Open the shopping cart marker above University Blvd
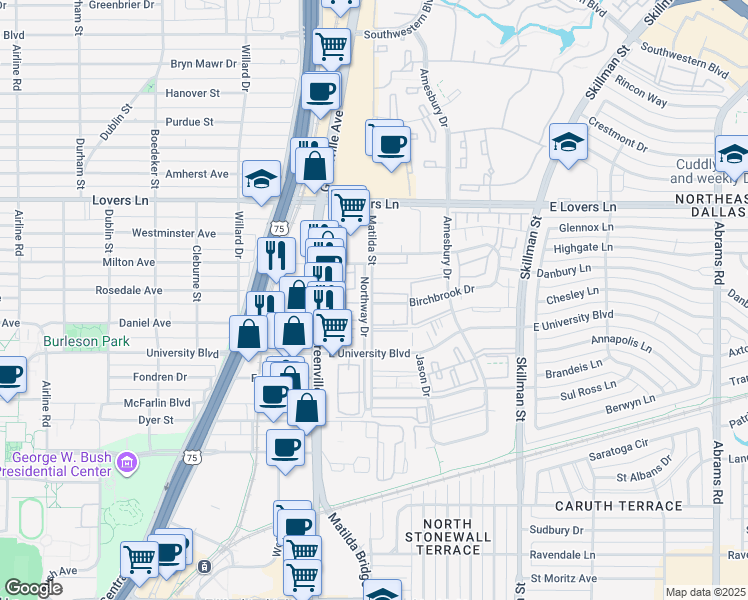This screenshot has height=600, width=748. tap(333, 324)
